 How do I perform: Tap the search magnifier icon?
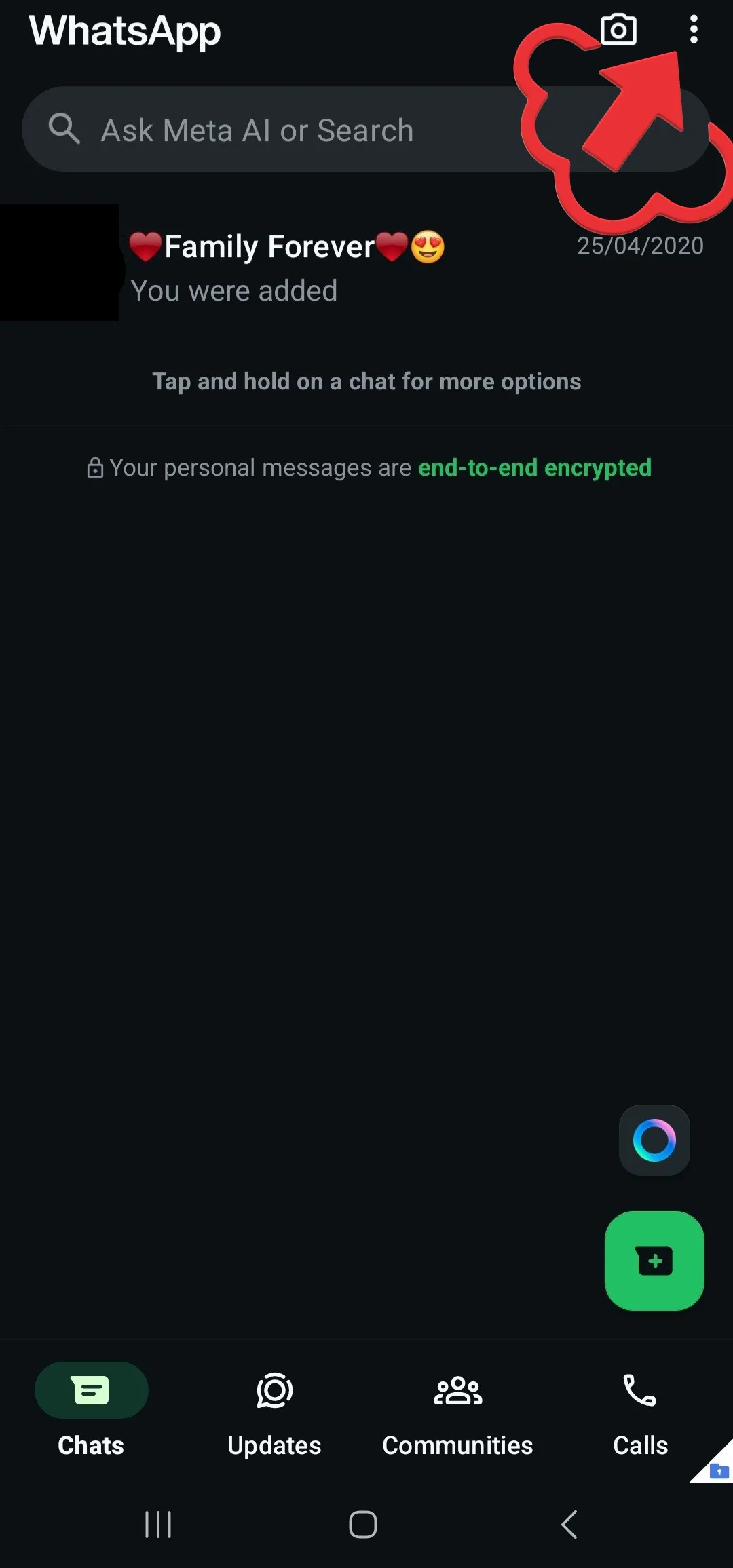[x=64, y=129]
